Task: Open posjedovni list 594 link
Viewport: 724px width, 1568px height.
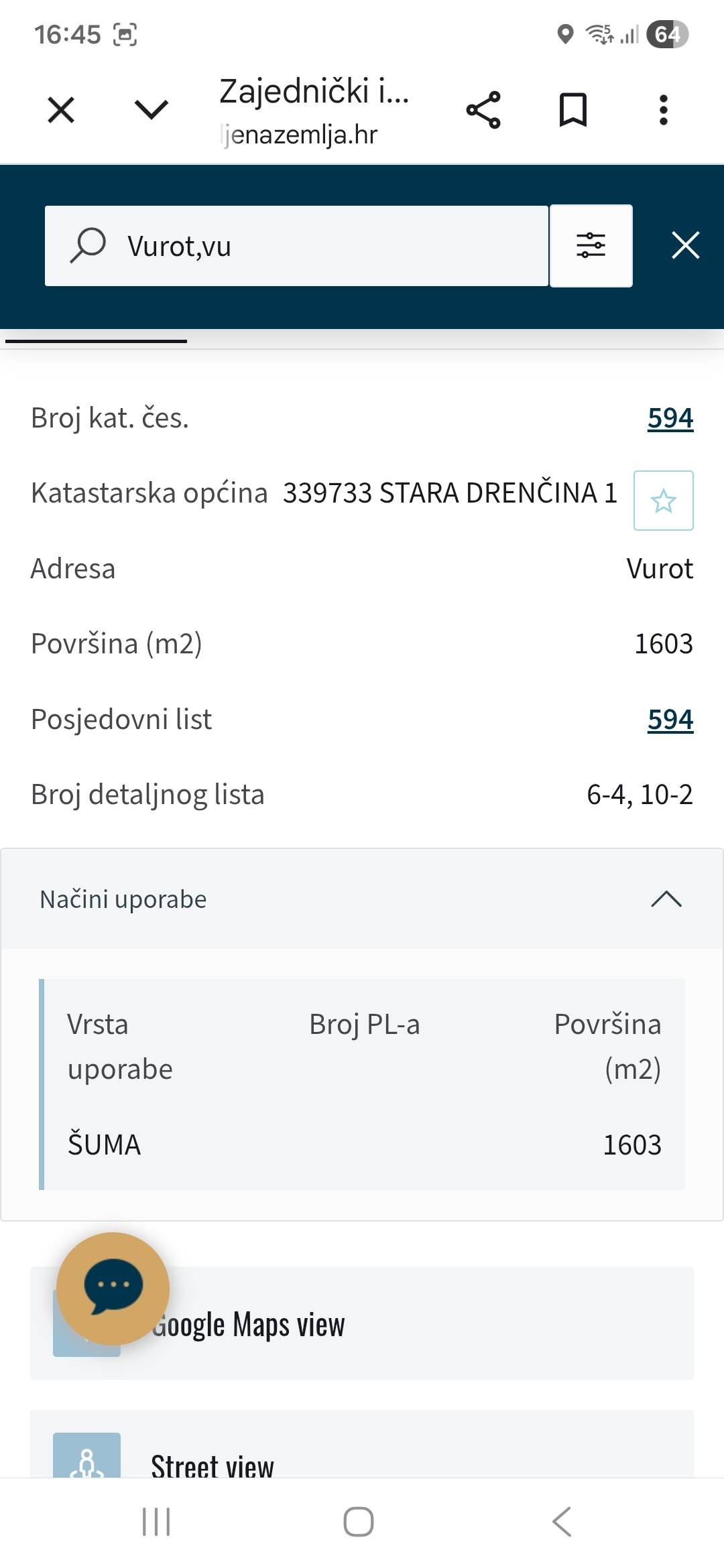Action: pyautogui.click(x=670, y=720)
